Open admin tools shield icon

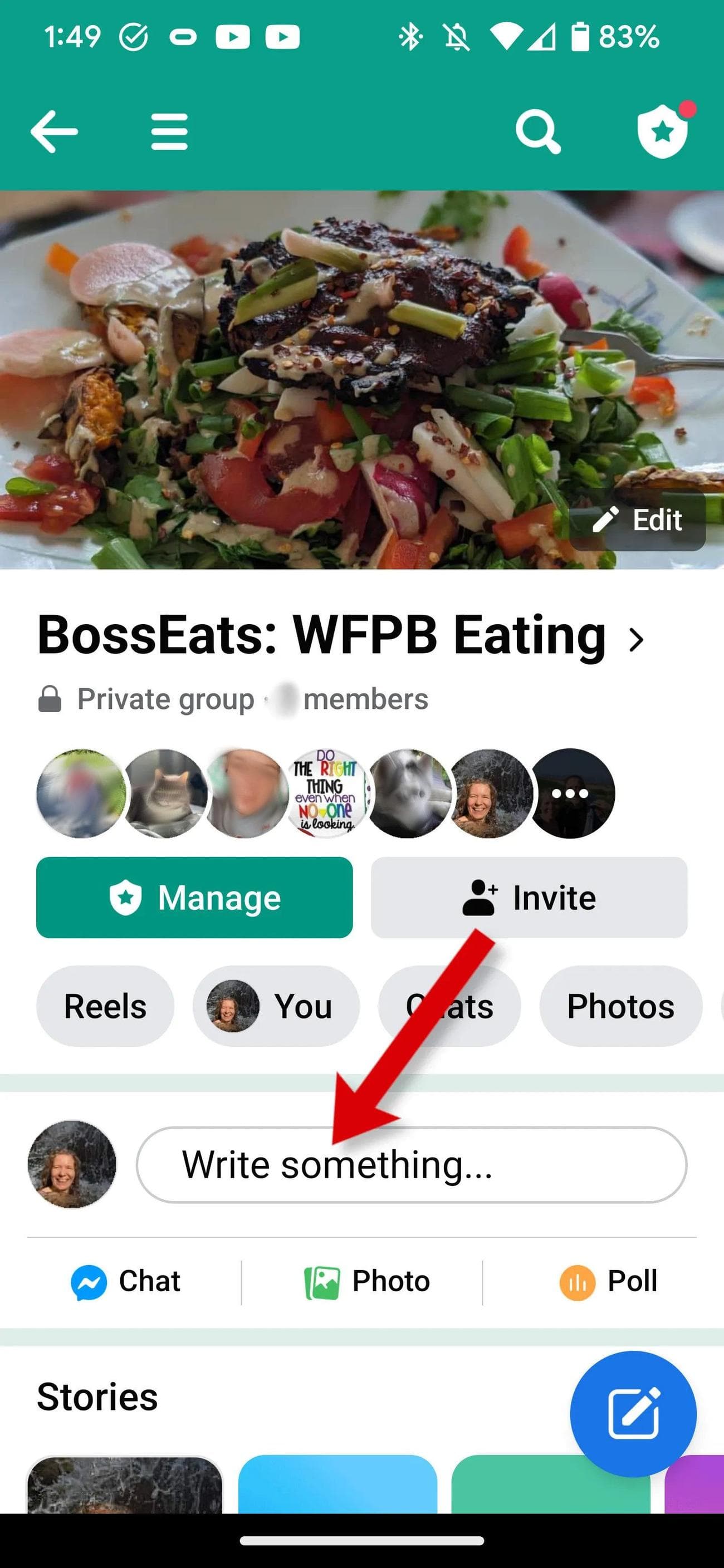tap(663, 131)
